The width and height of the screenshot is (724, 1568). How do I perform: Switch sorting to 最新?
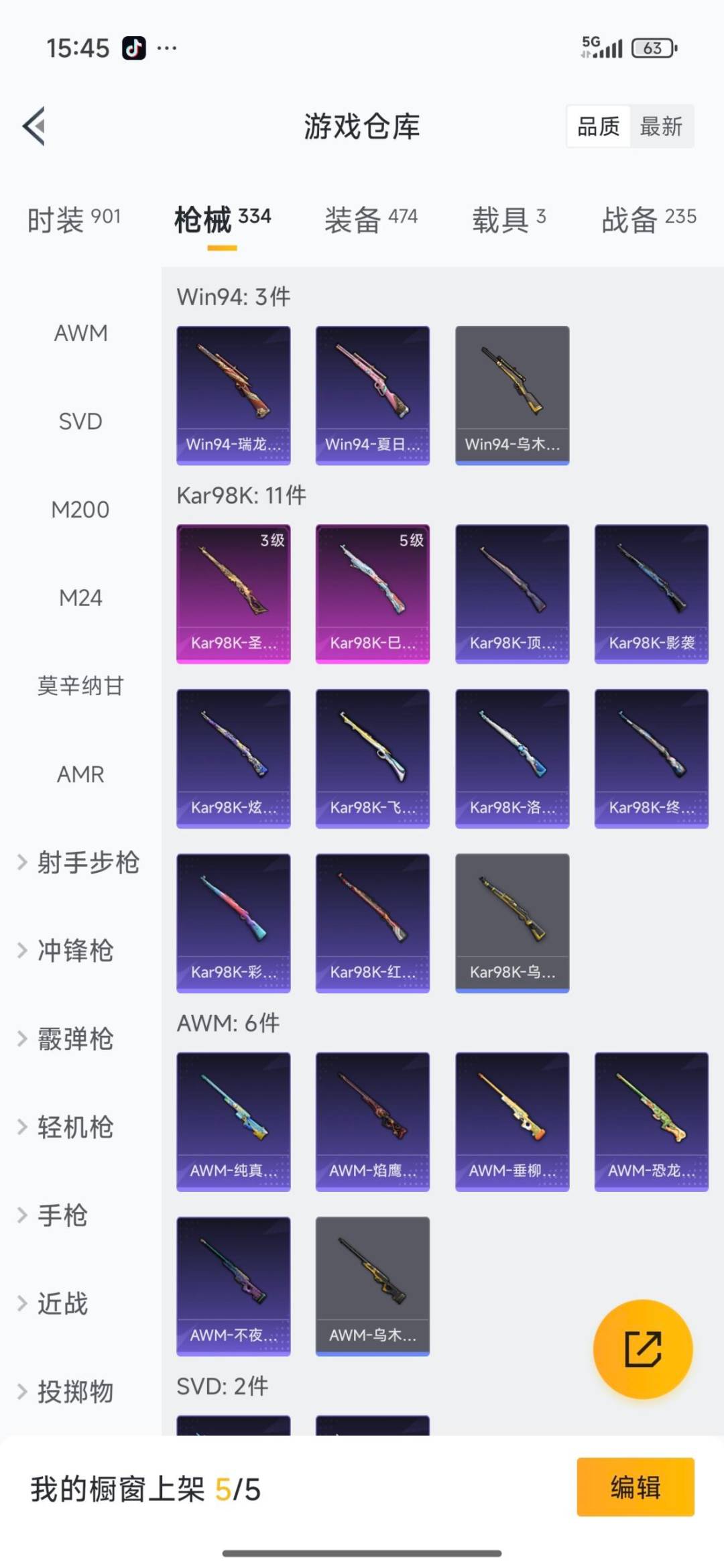661,127
